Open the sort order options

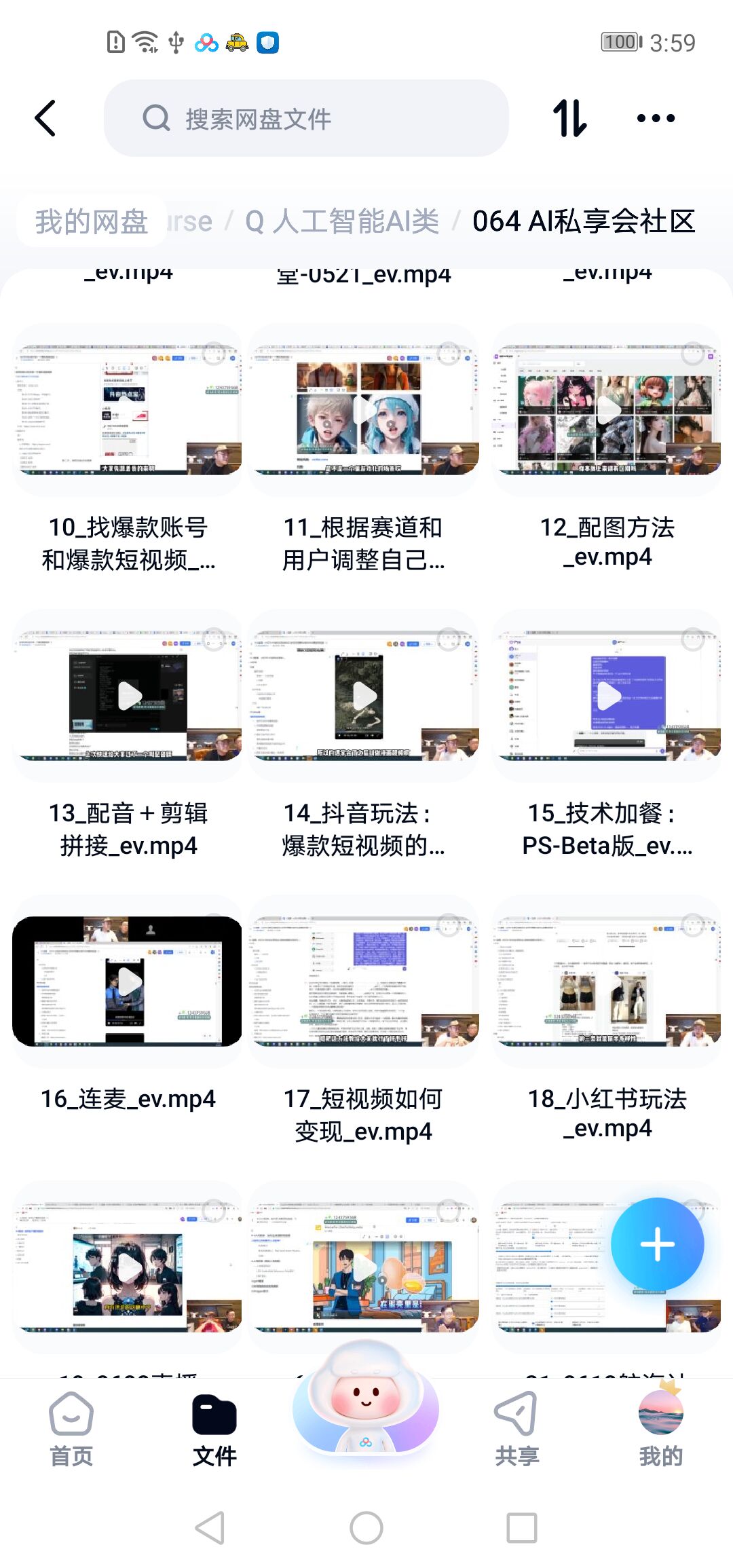pyautogui.click(x=569, y=119)
